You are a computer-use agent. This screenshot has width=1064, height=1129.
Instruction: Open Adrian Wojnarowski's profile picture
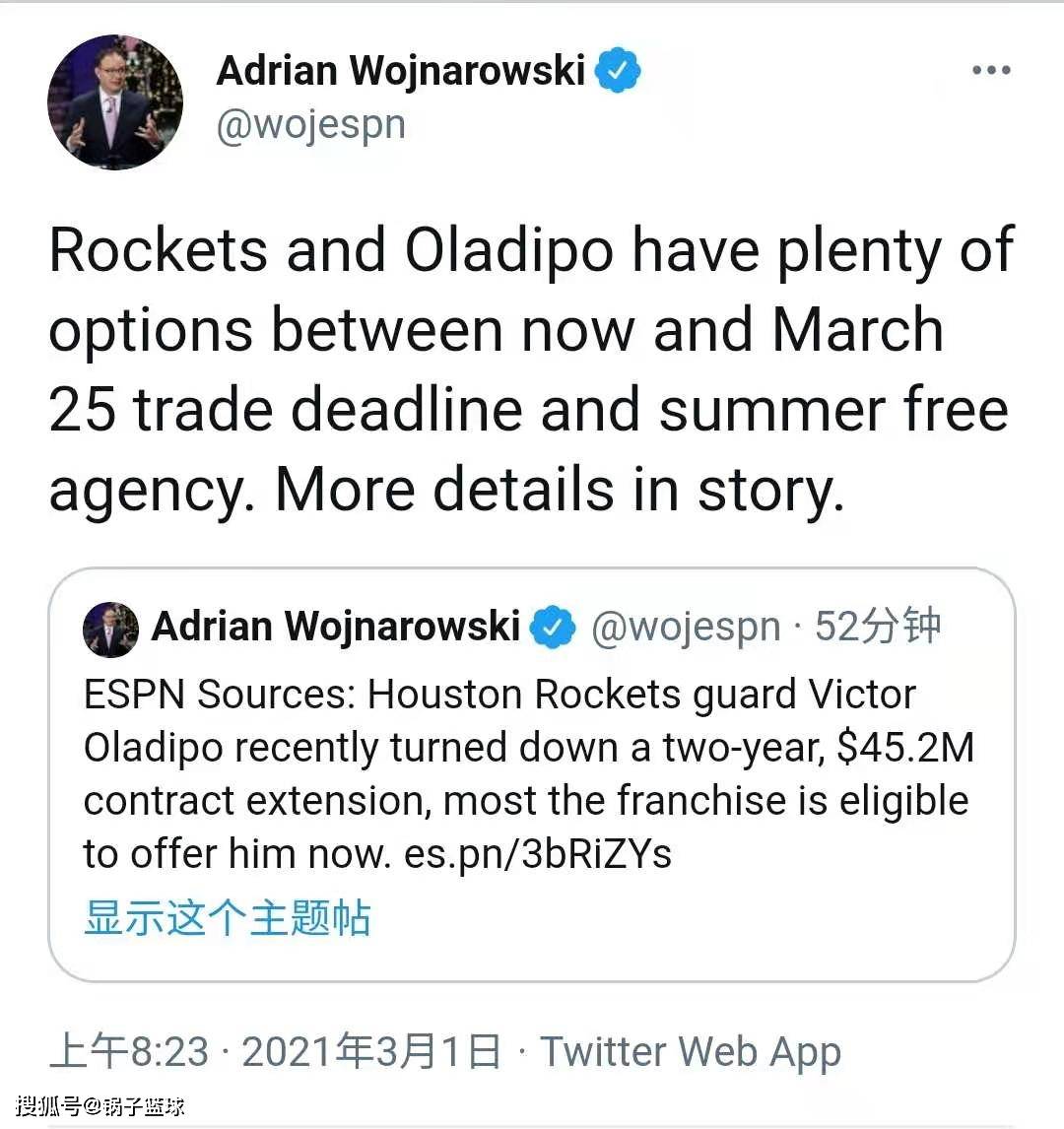(115, 103)
